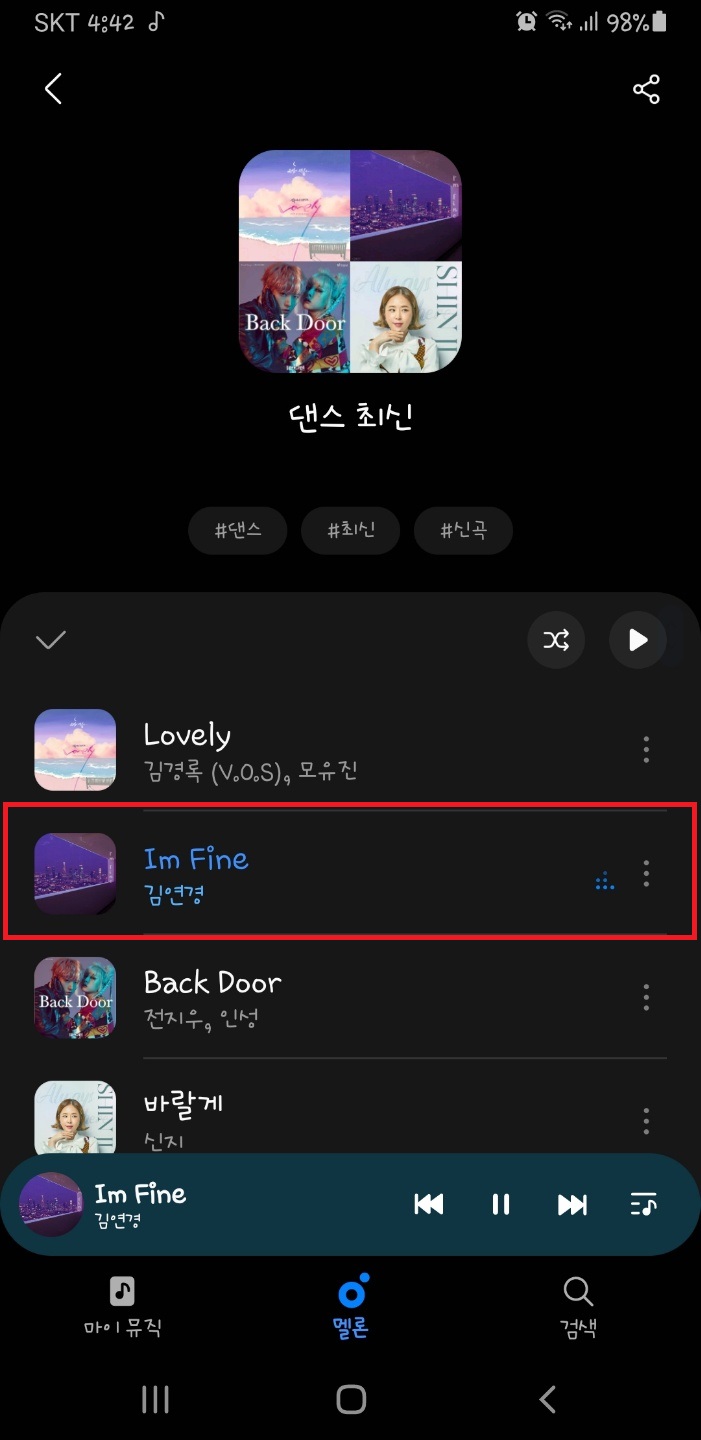Select the #댄스 tag chip
The width and height of the screenshot is (701, 1440).
[x=238, y=530]
